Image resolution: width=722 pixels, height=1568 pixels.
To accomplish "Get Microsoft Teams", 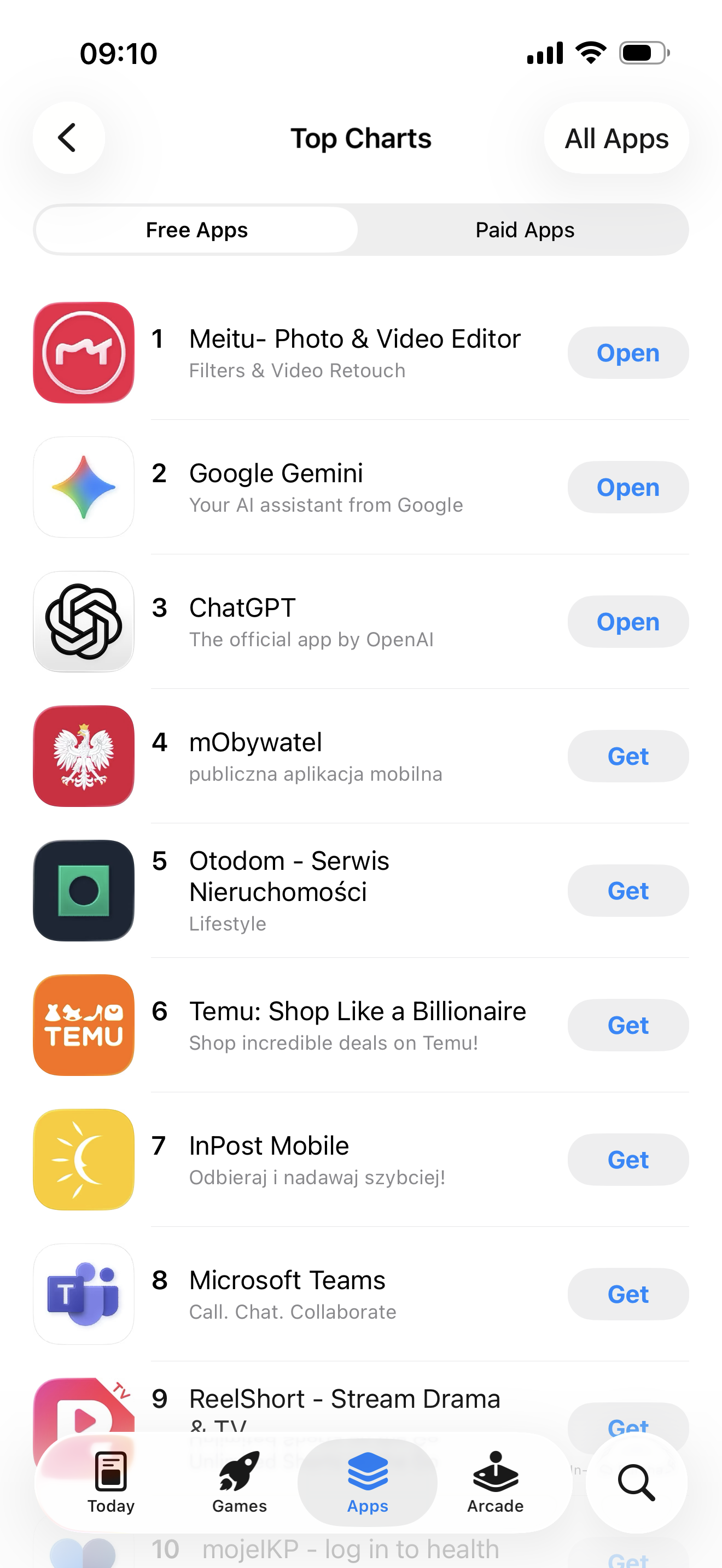I will pyautogui.click(x=627, y=1295).
